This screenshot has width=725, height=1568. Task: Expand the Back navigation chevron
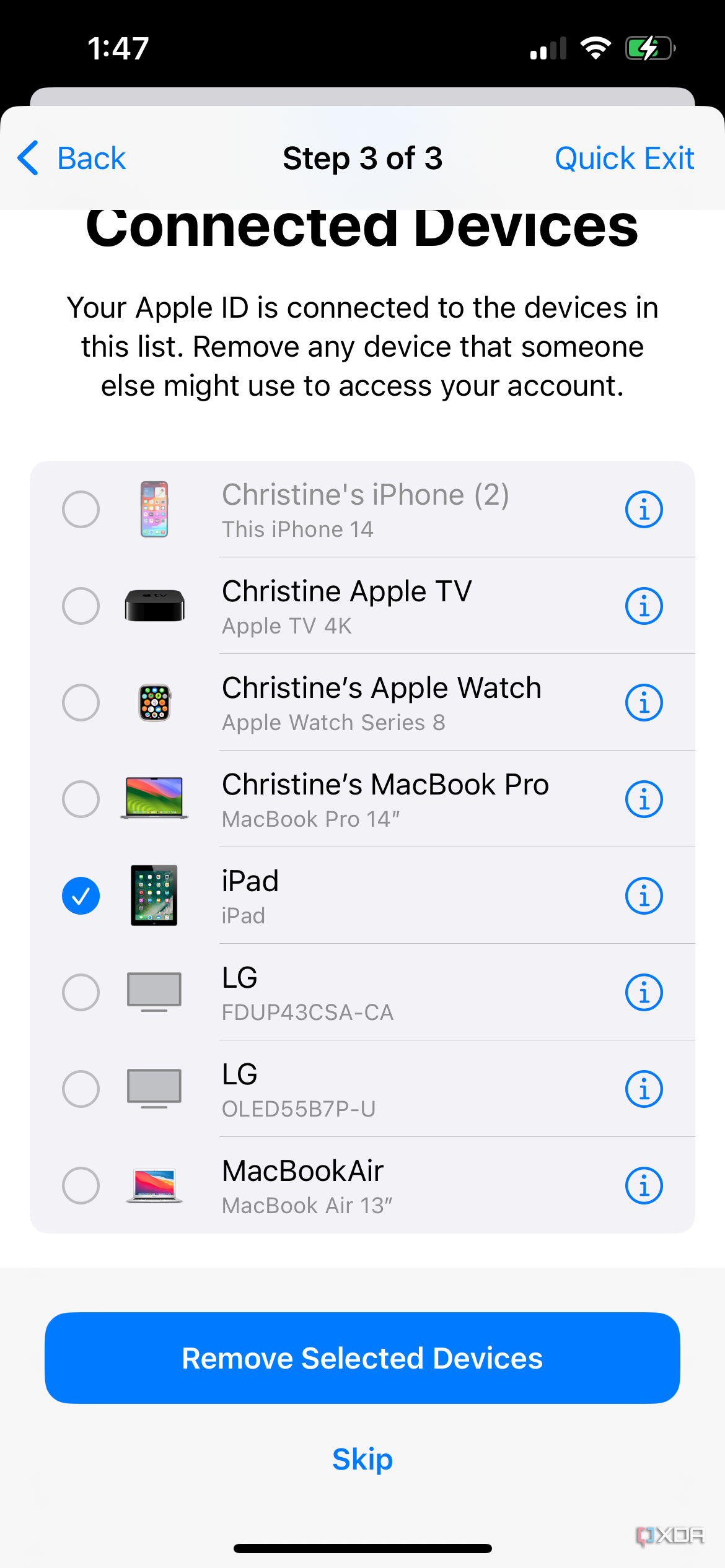tap(28, 159)
